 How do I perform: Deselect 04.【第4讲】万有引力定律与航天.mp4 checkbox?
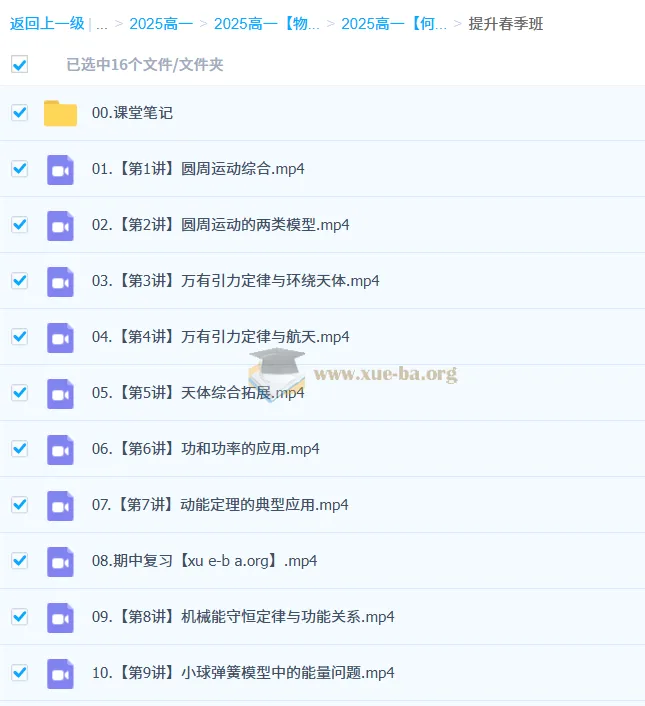pos(19,337)
